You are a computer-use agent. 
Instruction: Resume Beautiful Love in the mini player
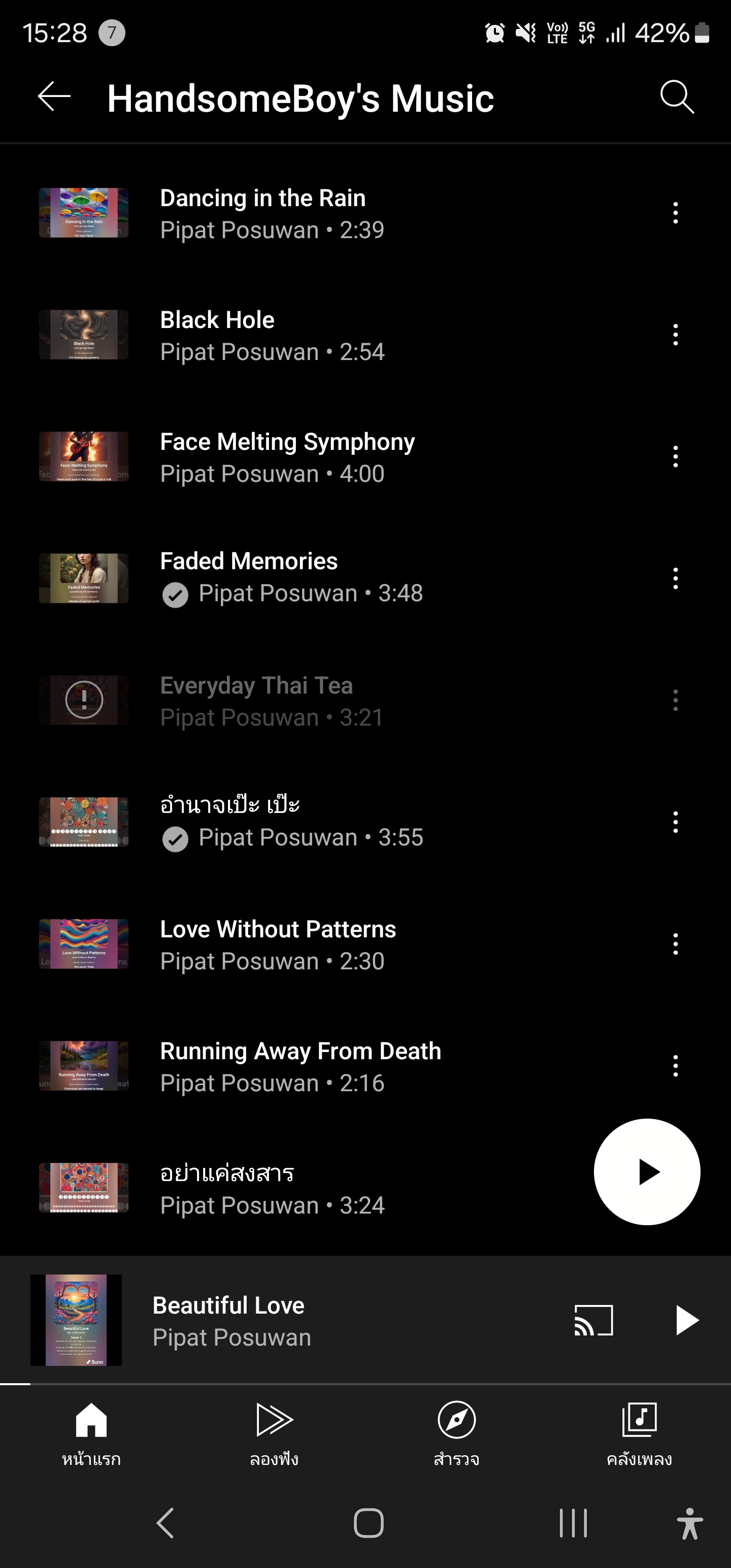coord(686,1320)
